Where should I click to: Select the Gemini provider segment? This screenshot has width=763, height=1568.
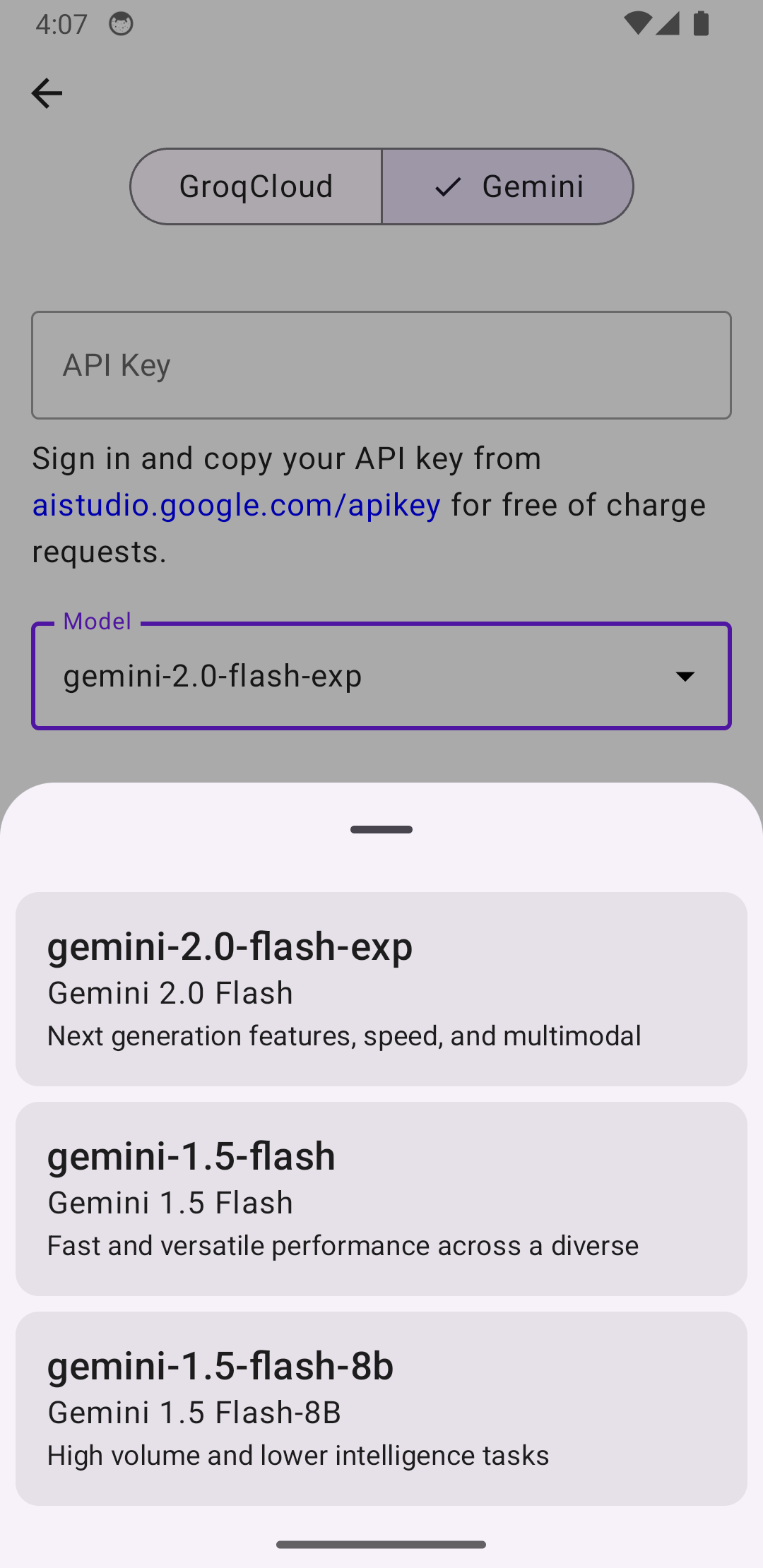508,186
